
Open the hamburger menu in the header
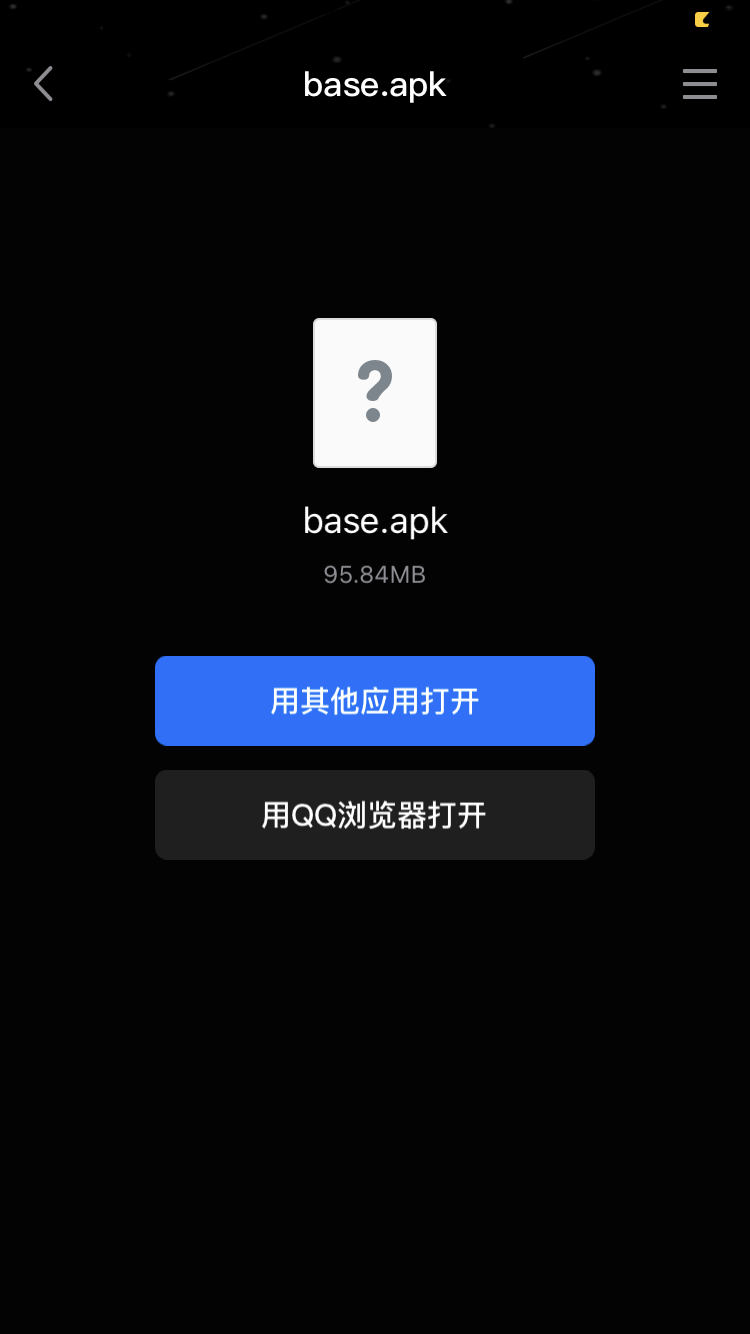click(700, 84)
